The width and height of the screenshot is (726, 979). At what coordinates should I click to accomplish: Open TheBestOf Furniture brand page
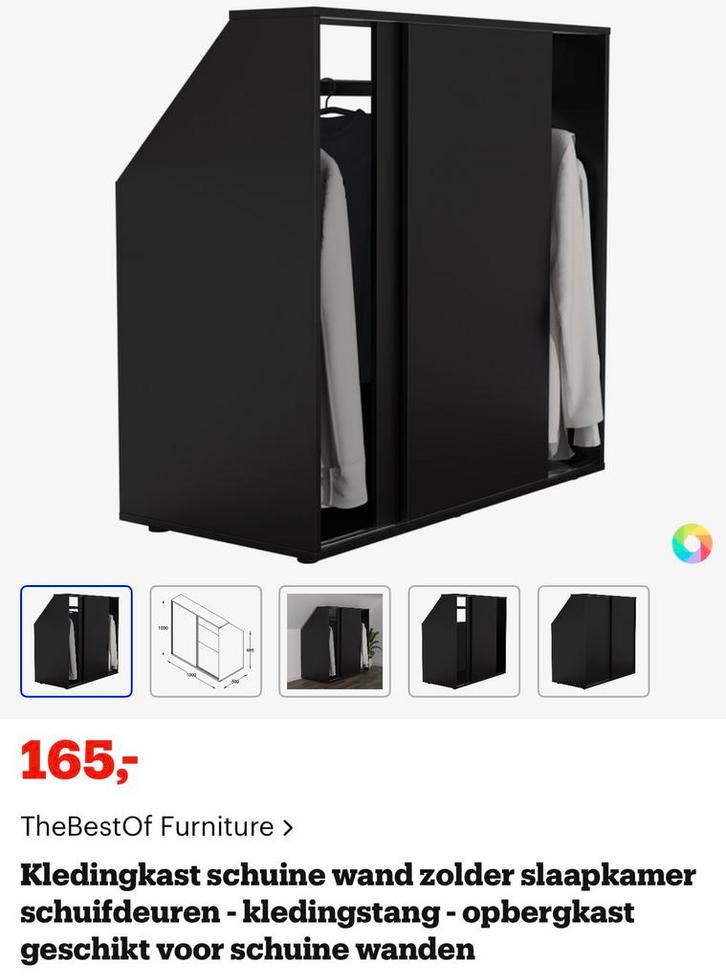tap(158, 827)
